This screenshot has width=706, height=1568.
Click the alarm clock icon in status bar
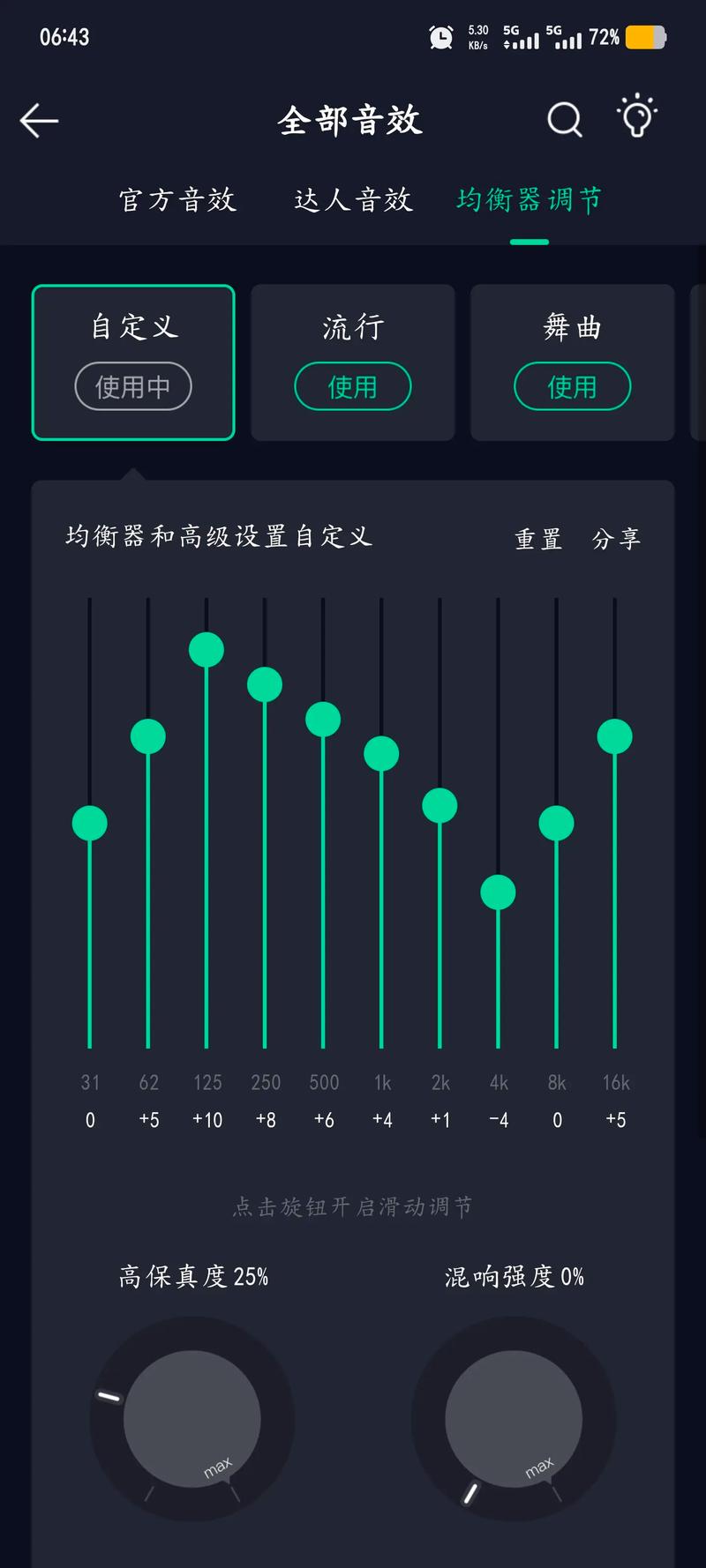[x=440, y=37]
